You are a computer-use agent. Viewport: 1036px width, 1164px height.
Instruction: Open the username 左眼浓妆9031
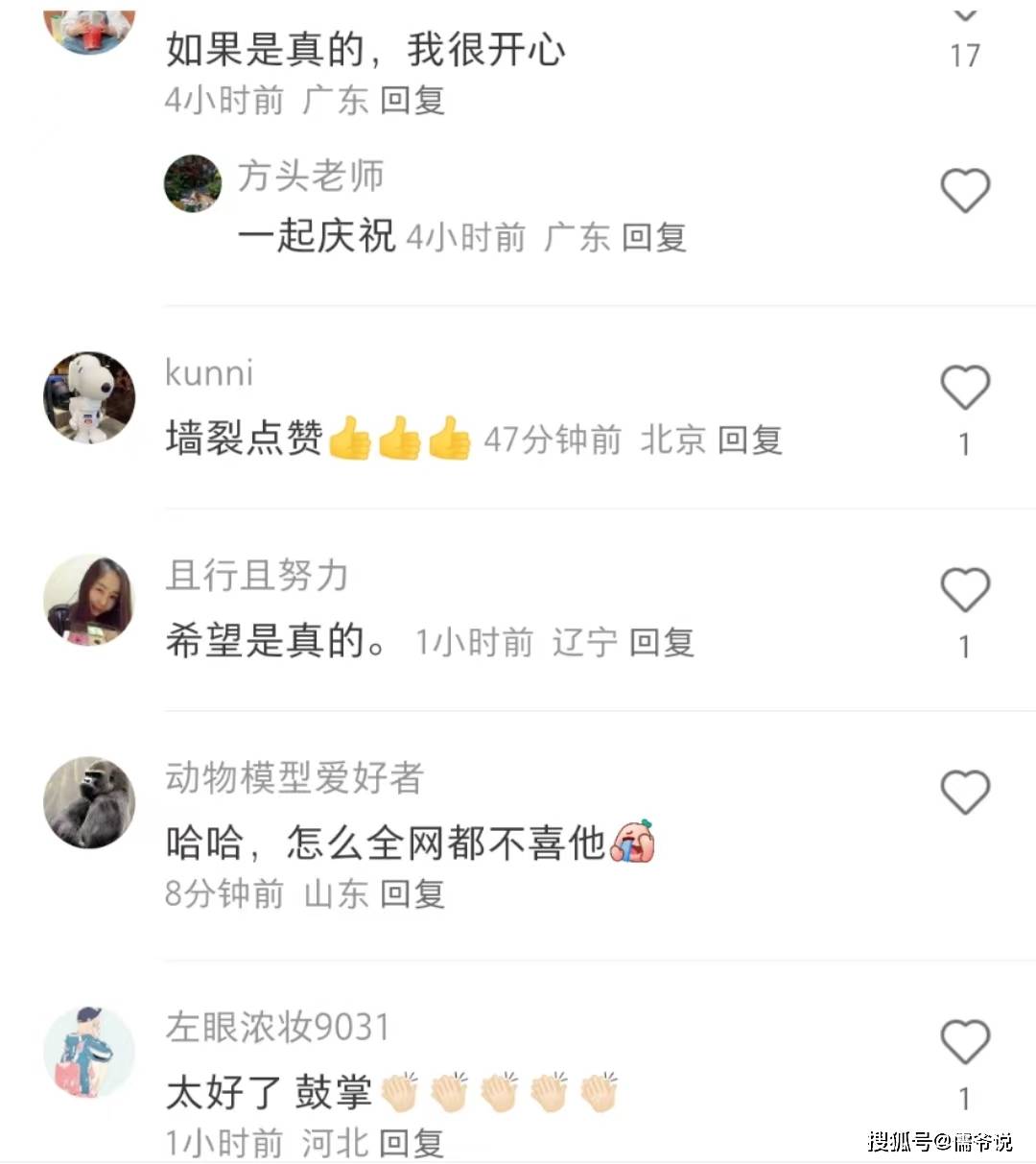(x=278, y=1028)
